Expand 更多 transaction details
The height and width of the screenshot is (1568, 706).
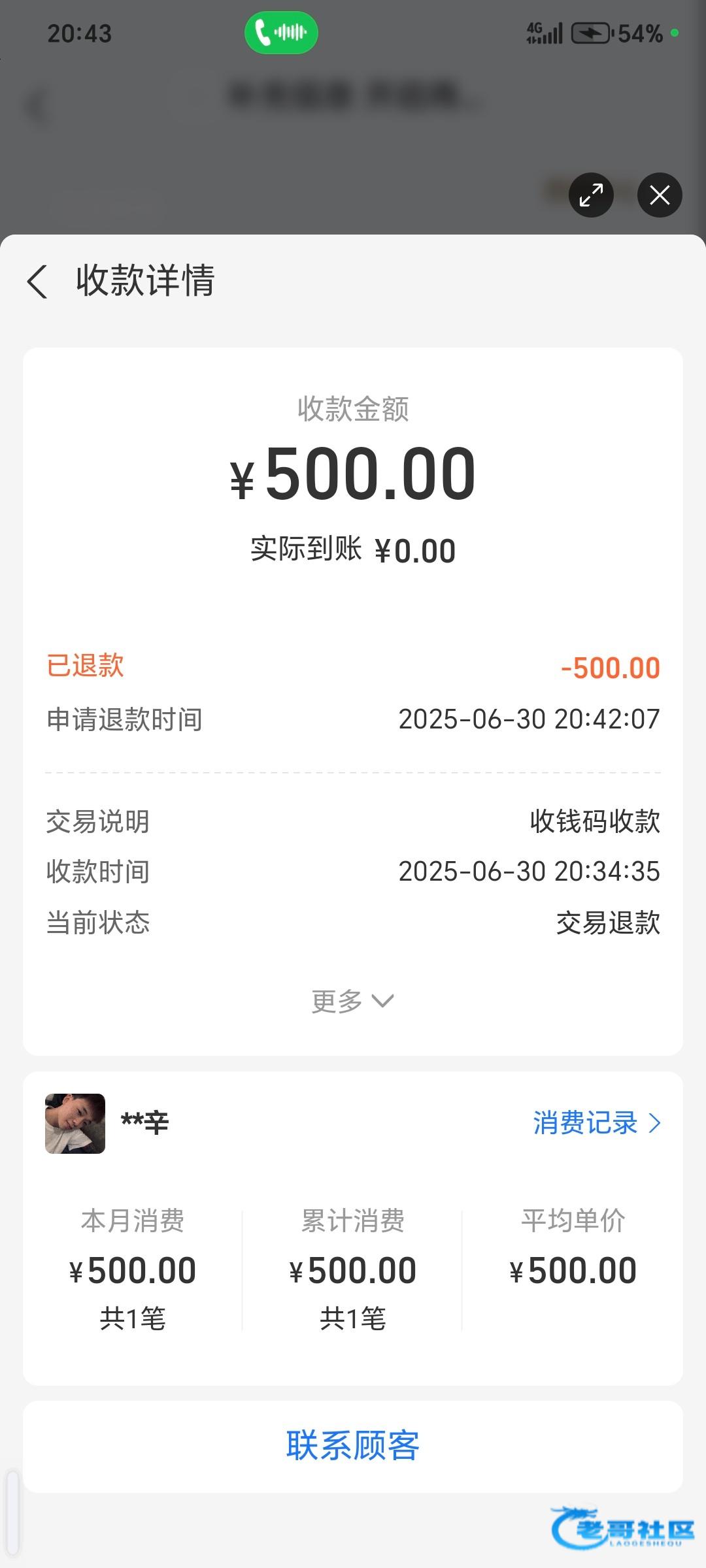[x=352, y=1001]
